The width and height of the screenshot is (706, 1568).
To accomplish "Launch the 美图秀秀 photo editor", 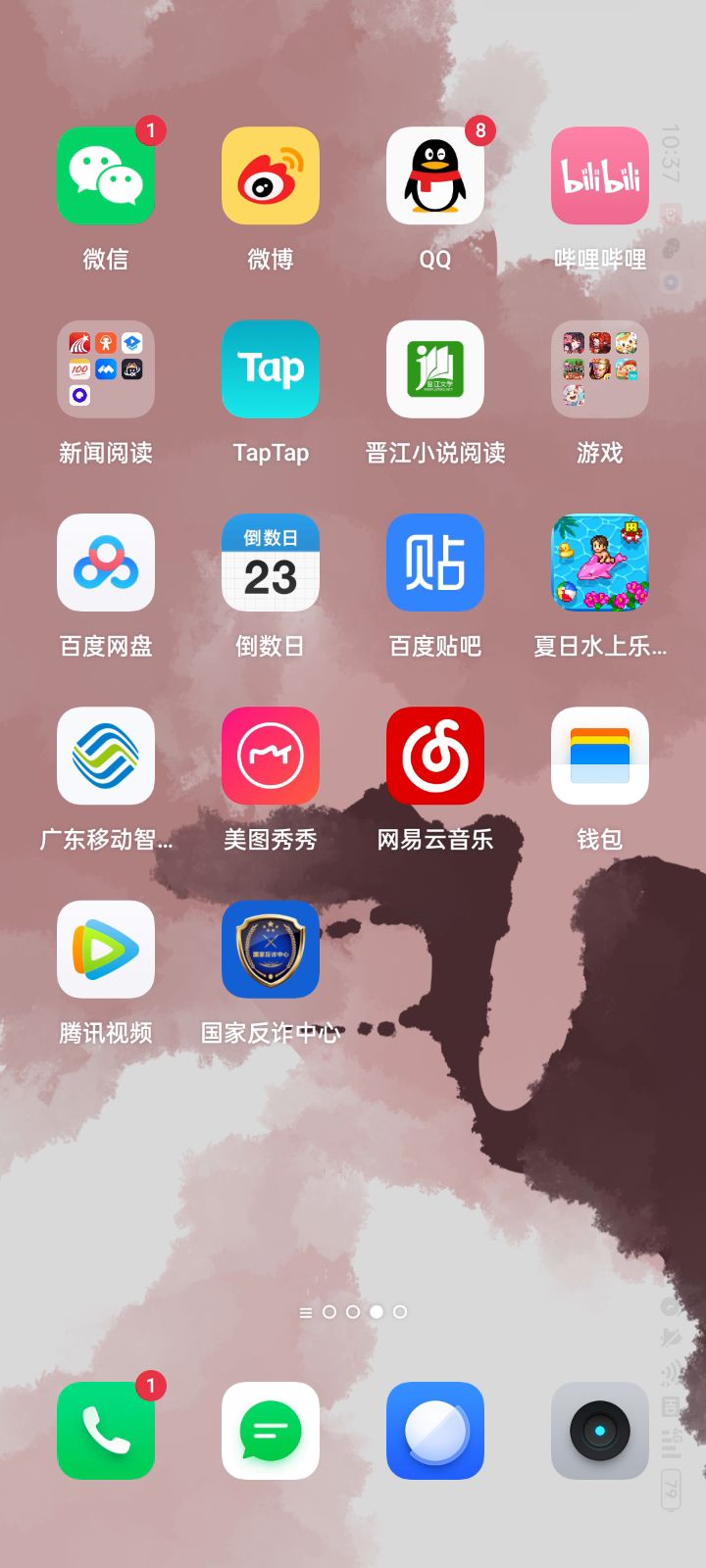I will pyautogui.click(x=271, y=756).
